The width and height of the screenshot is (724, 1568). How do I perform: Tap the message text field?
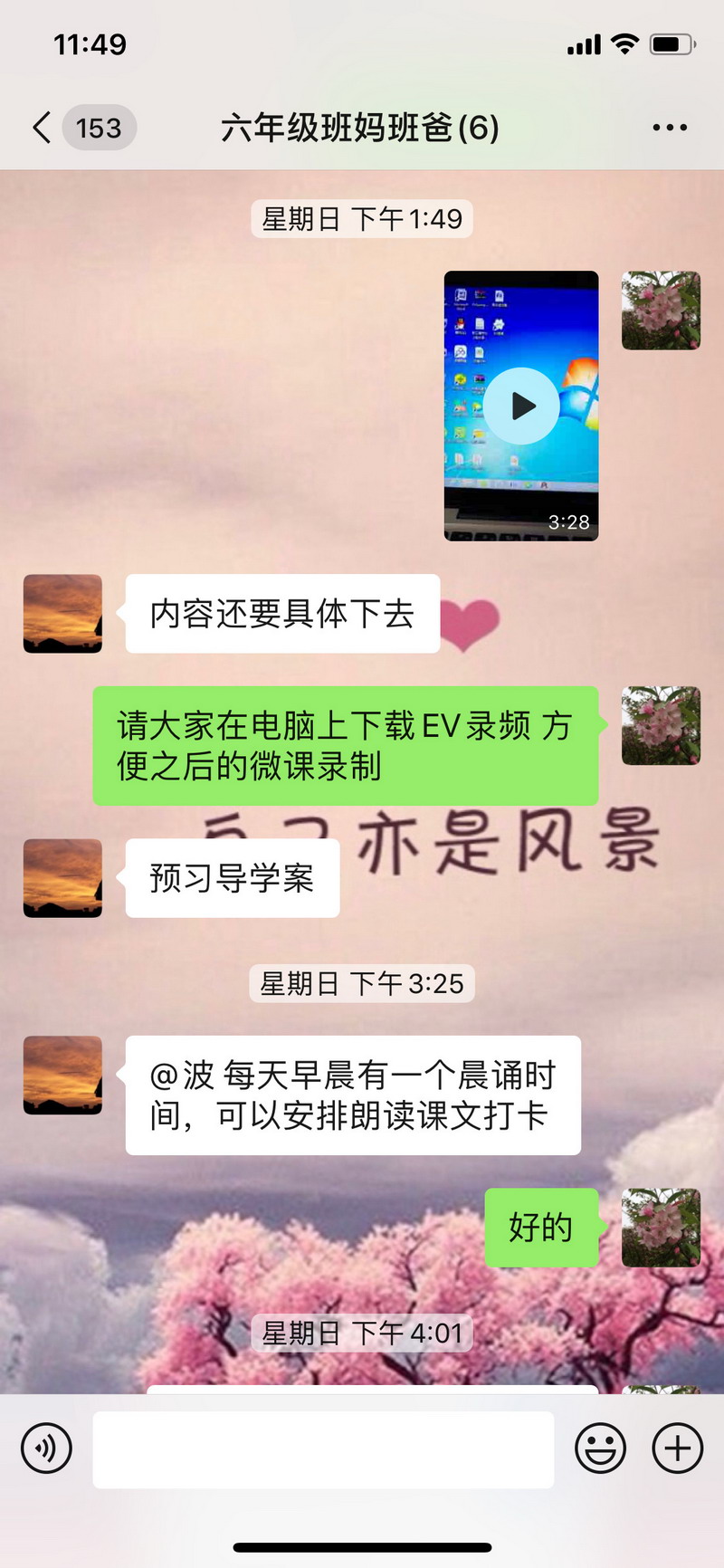tap(323, 1448)
